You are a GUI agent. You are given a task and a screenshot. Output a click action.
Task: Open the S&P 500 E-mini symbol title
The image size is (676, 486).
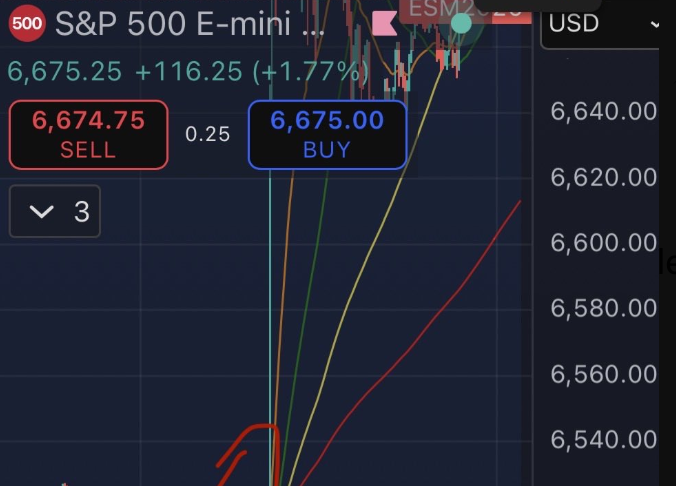[x=190, y=24]
